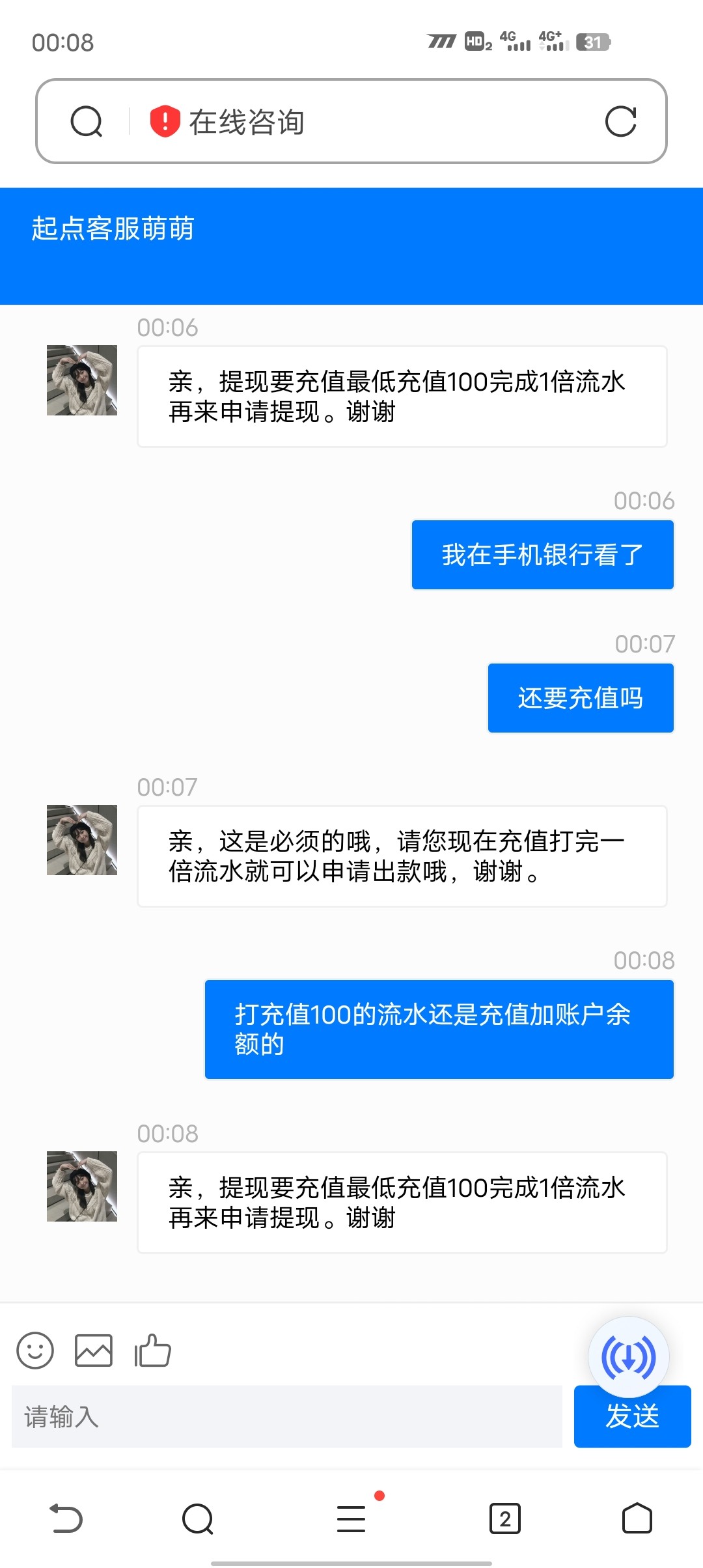This screenshot has width=703, height=1568.
Task: Open the browser menu
Action: pos(351,1519)
